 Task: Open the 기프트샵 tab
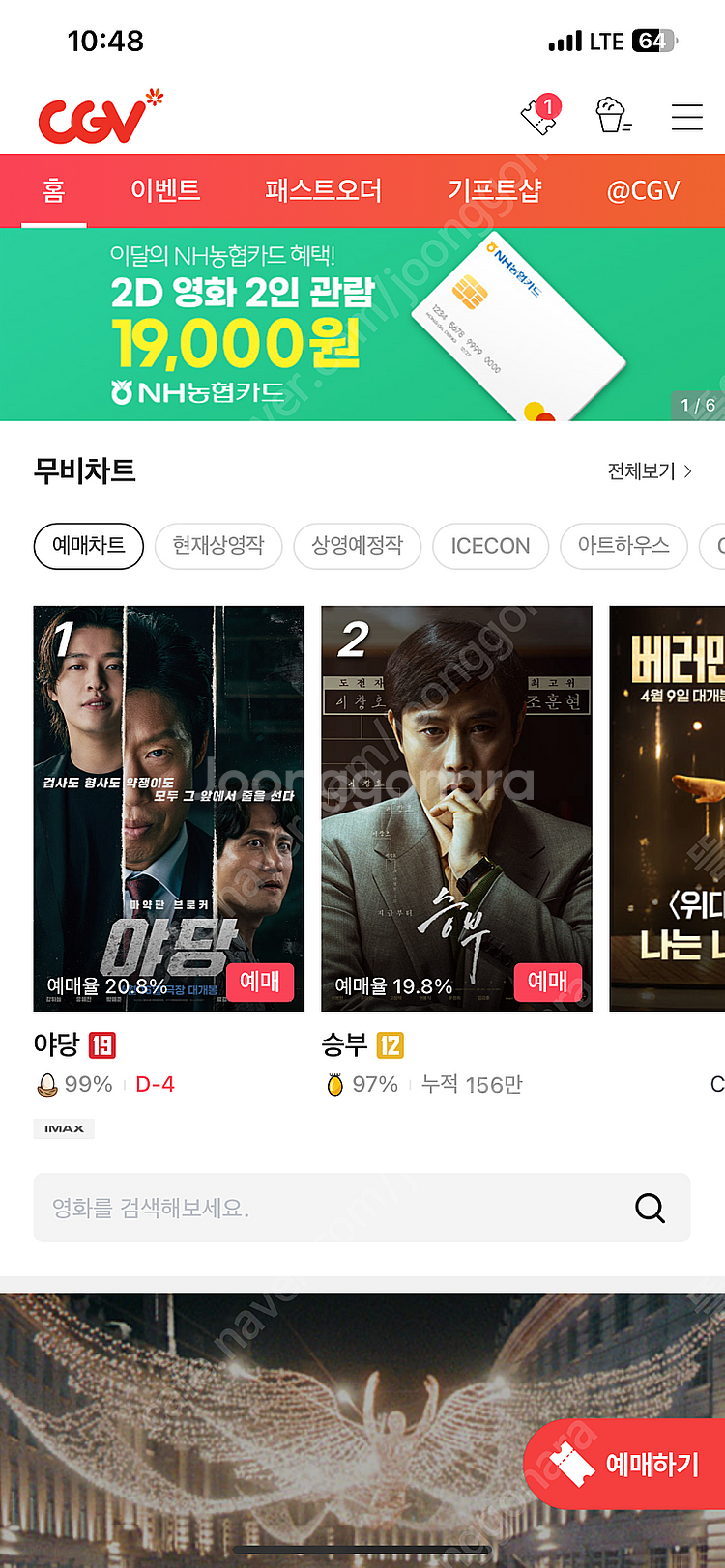click(495, 190)
